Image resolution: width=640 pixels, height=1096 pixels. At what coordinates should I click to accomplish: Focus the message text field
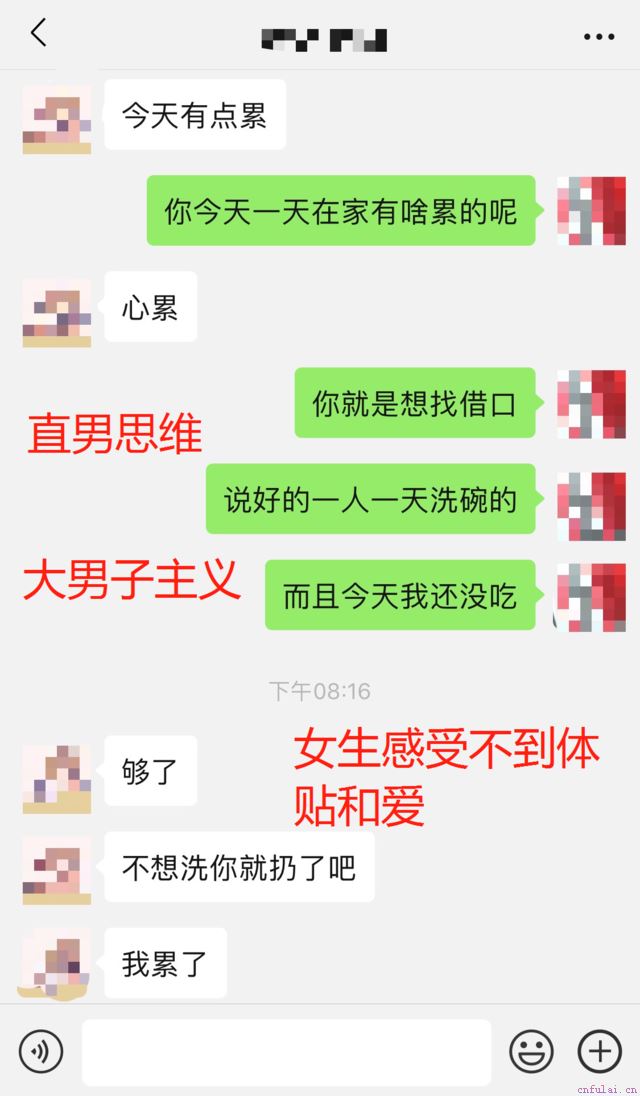pos(287,1052)
